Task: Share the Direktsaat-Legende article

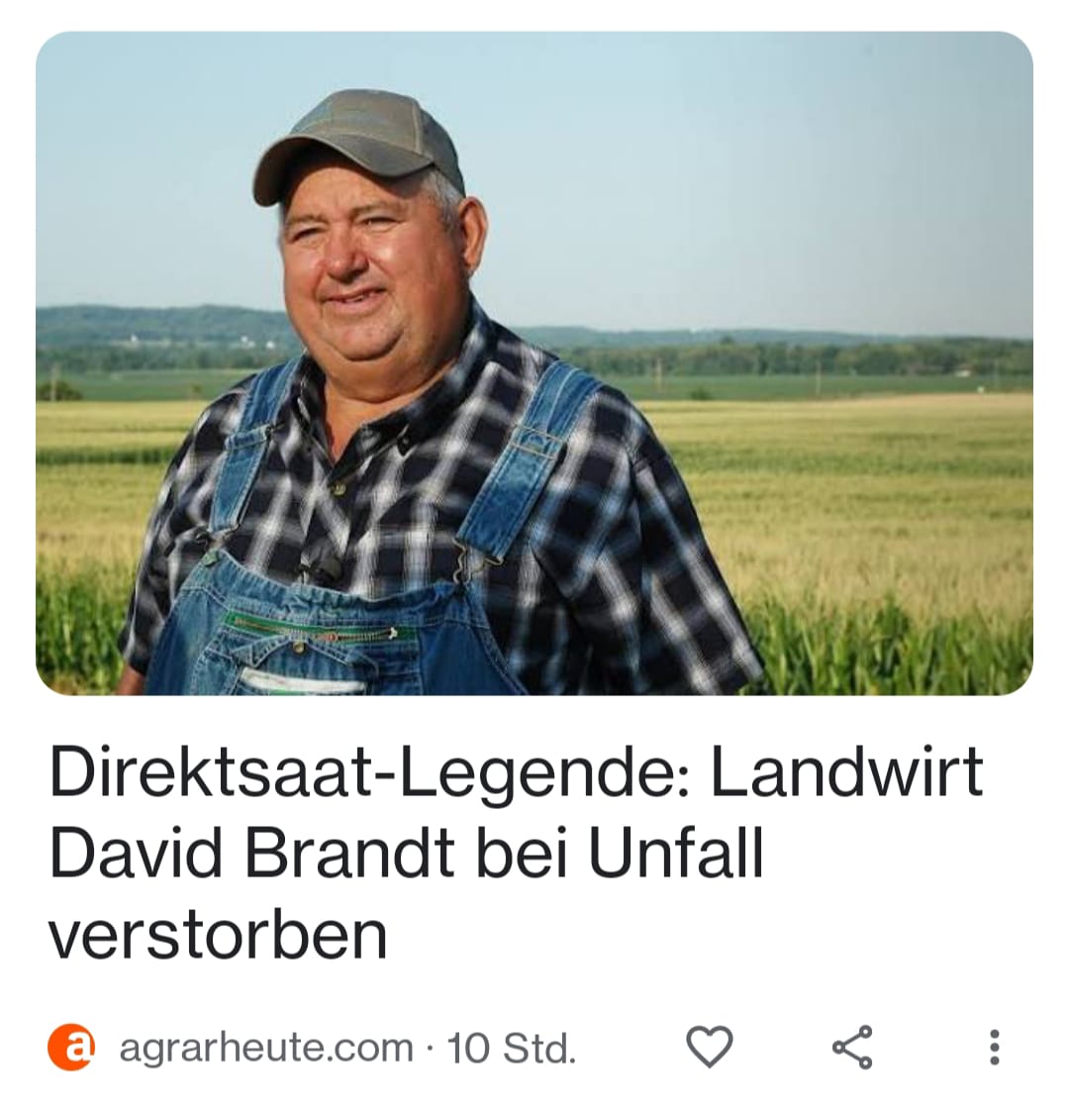Action: (x=851, y=1047)
